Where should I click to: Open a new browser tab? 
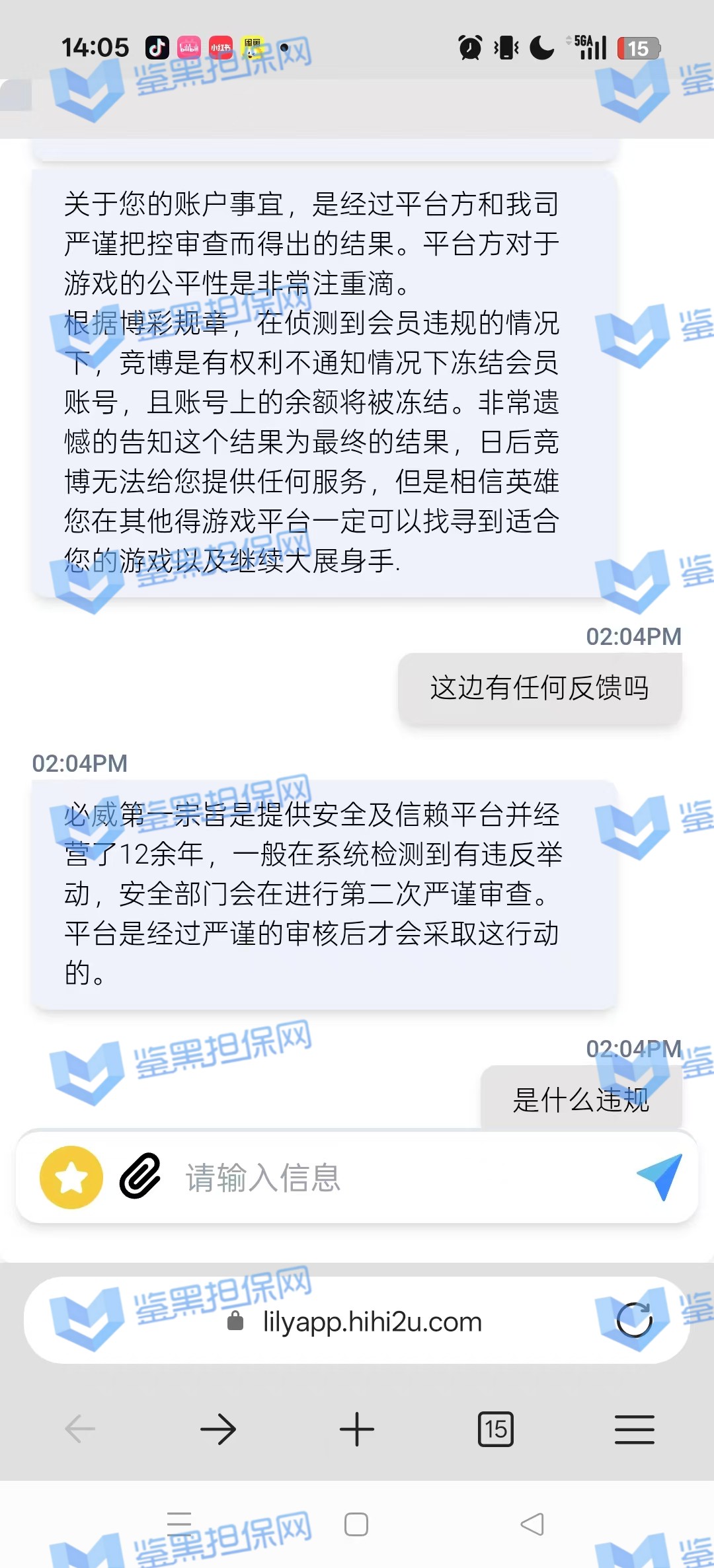click(357, 1429)
